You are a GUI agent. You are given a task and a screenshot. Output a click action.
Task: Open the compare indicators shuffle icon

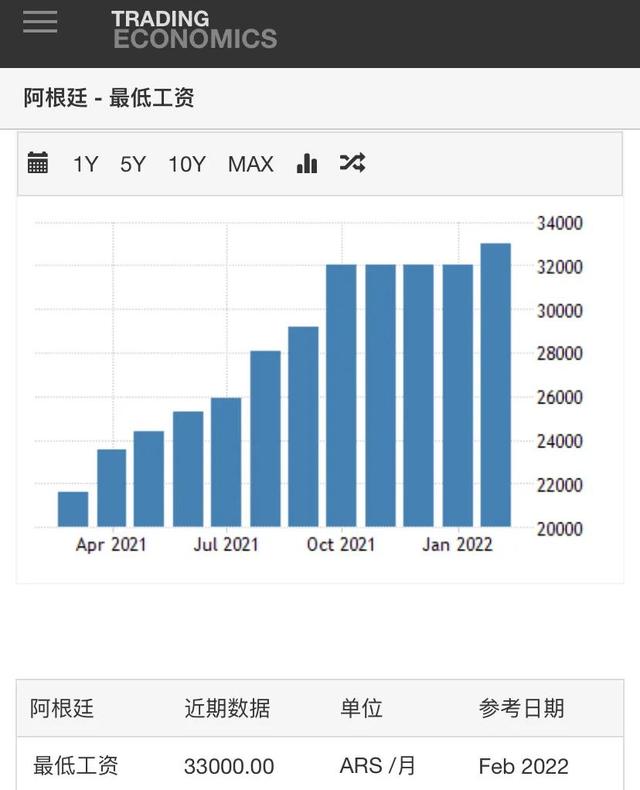tap(352, 163)
